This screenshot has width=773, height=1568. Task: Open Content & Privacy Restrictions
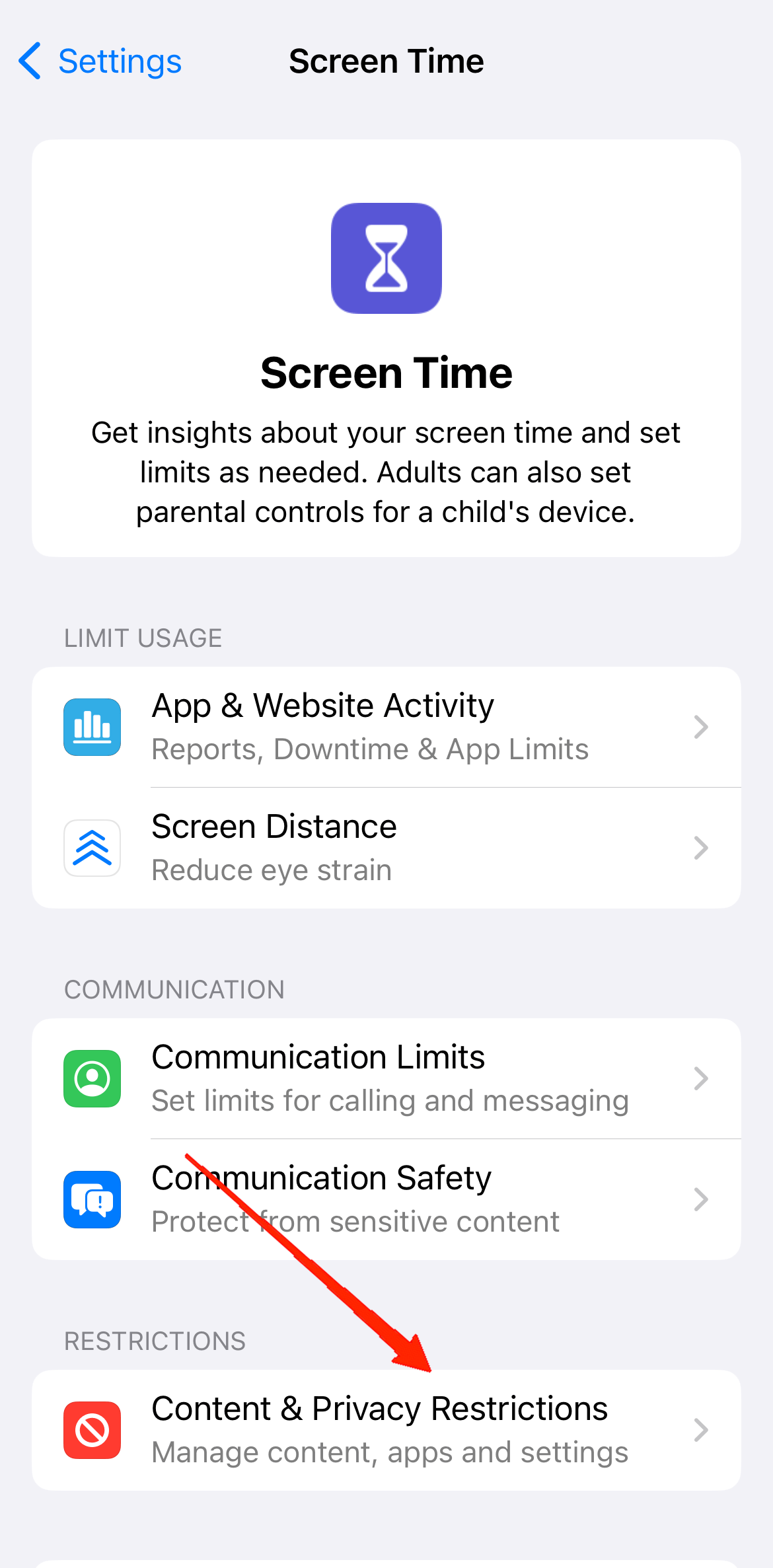tap(386, 1430)
